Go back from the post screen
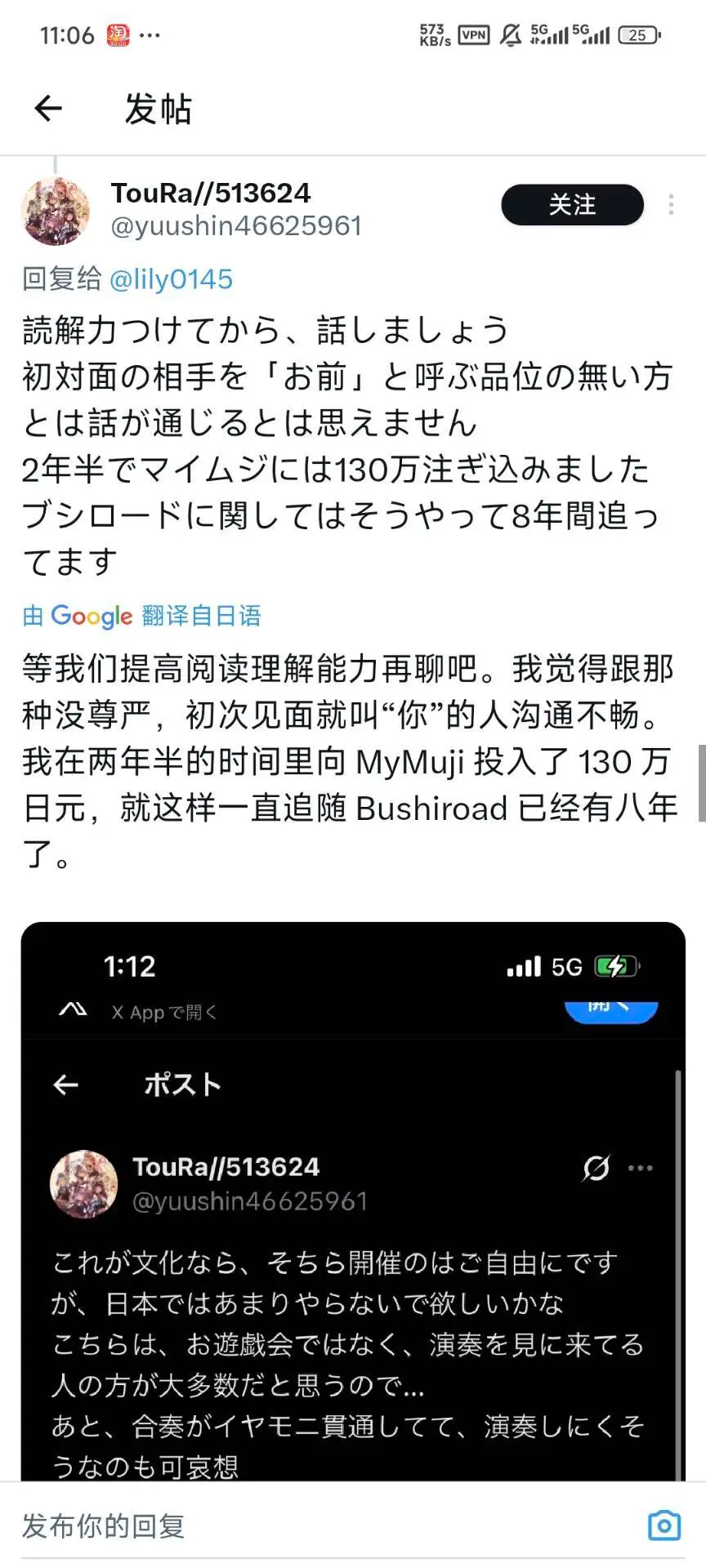Viewport: 706px width, 1568px height. pos(48,108)
